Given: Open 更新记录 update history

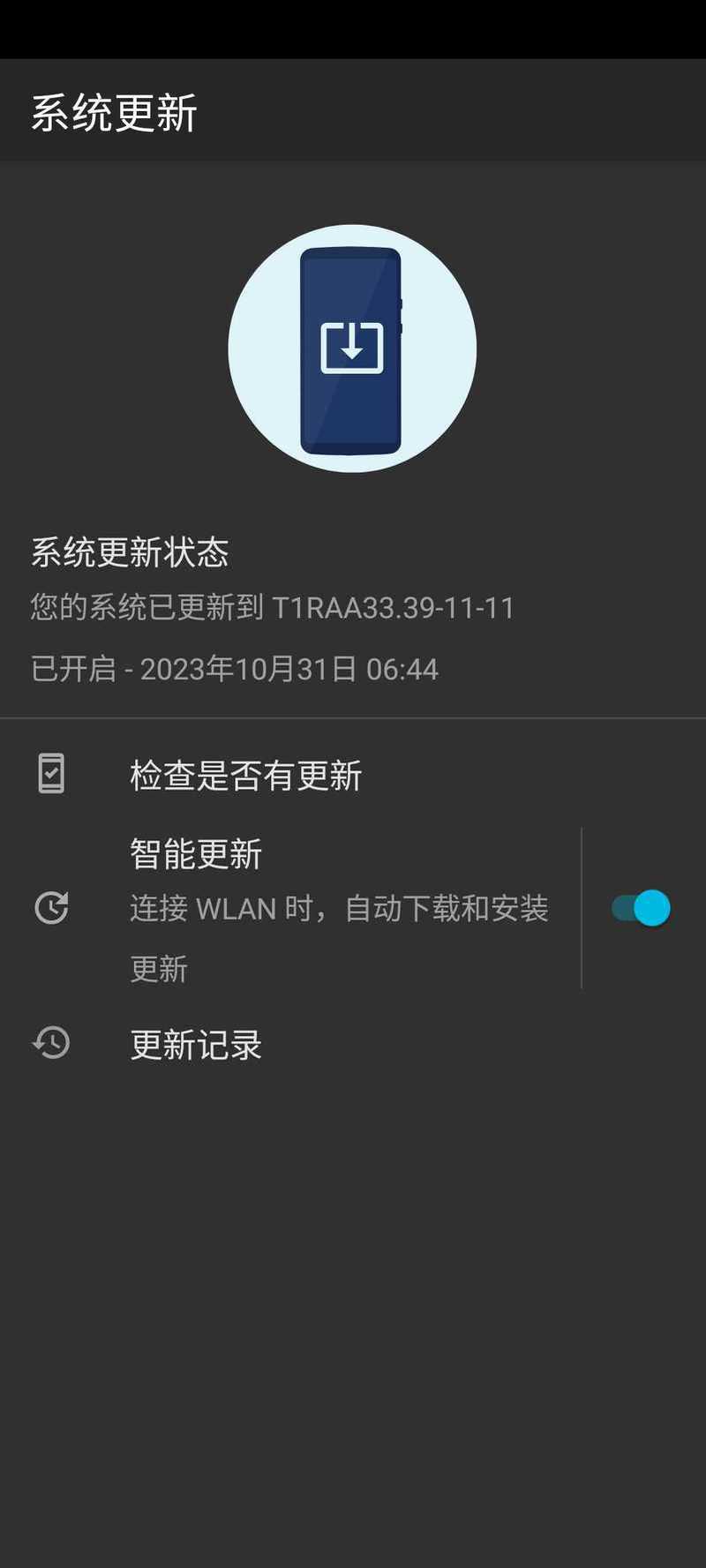Looking at the screenshot, I should [x=353, y=1044].
